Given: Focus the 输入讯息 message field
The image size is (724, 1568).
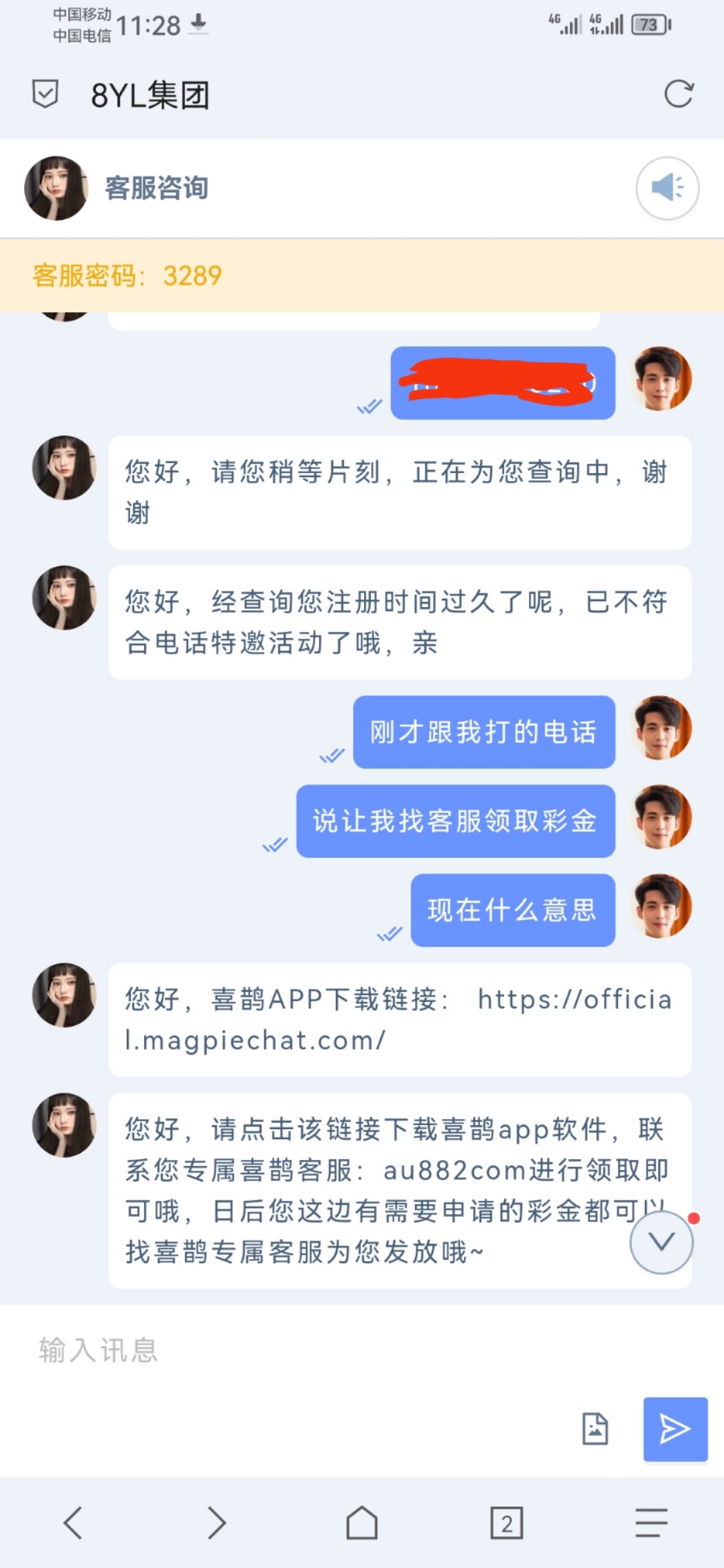Looking at the screenshot, I should tap(302, 1350).
